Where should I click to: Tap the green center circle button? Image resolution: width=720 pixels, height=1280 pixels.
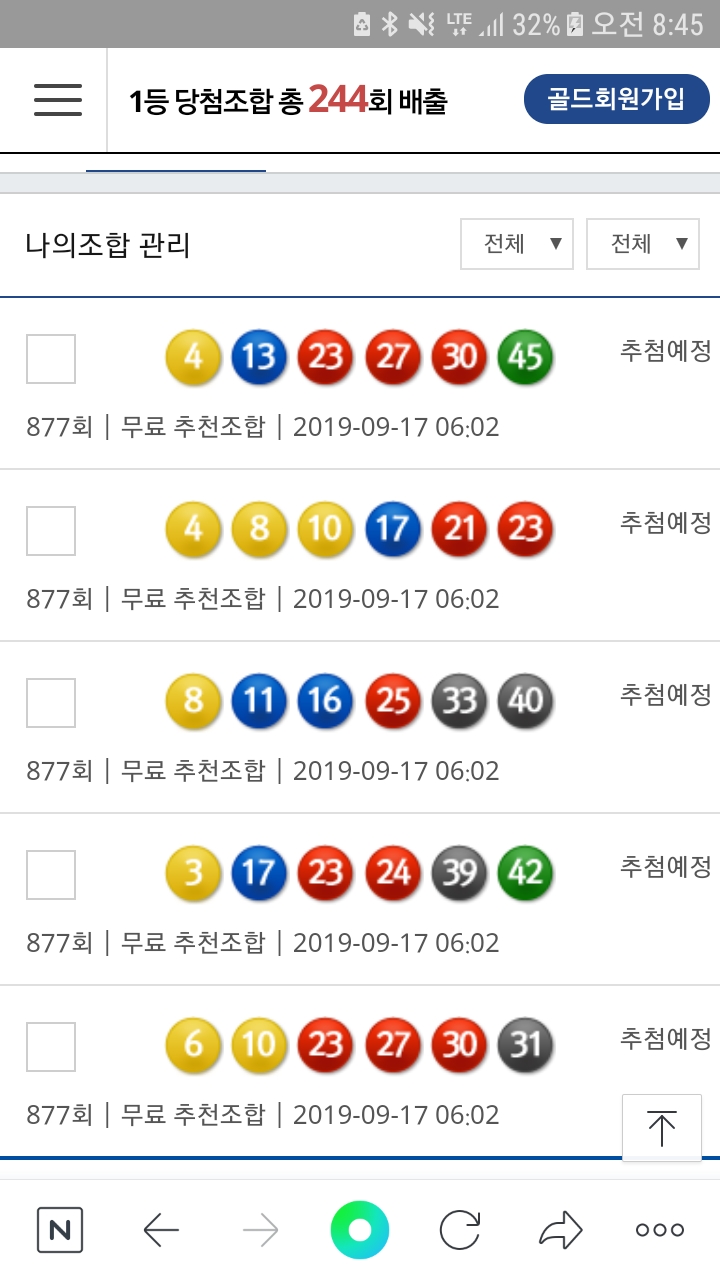360,1230
